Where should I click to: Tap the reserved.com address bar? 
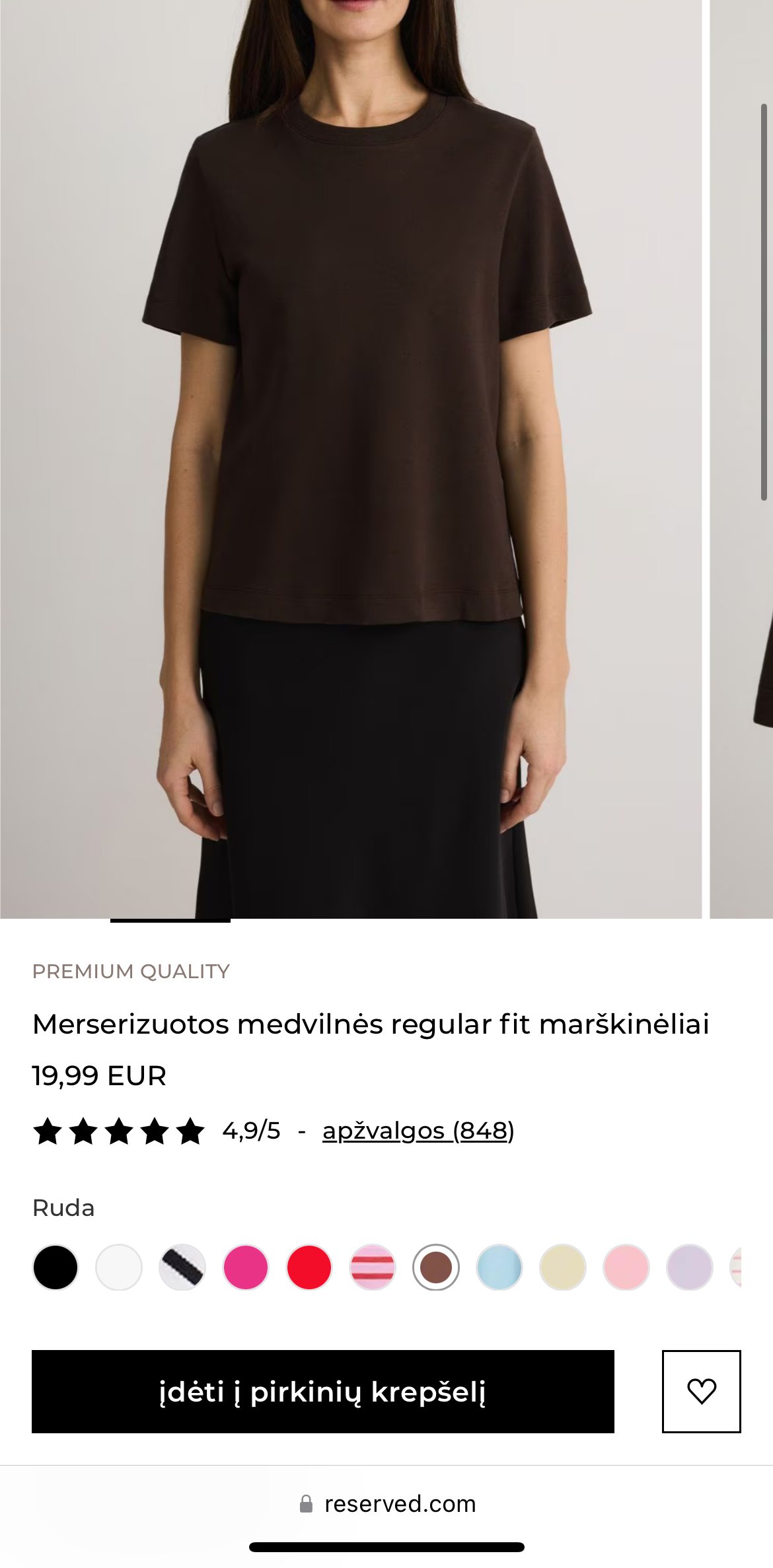point(387,1504)
